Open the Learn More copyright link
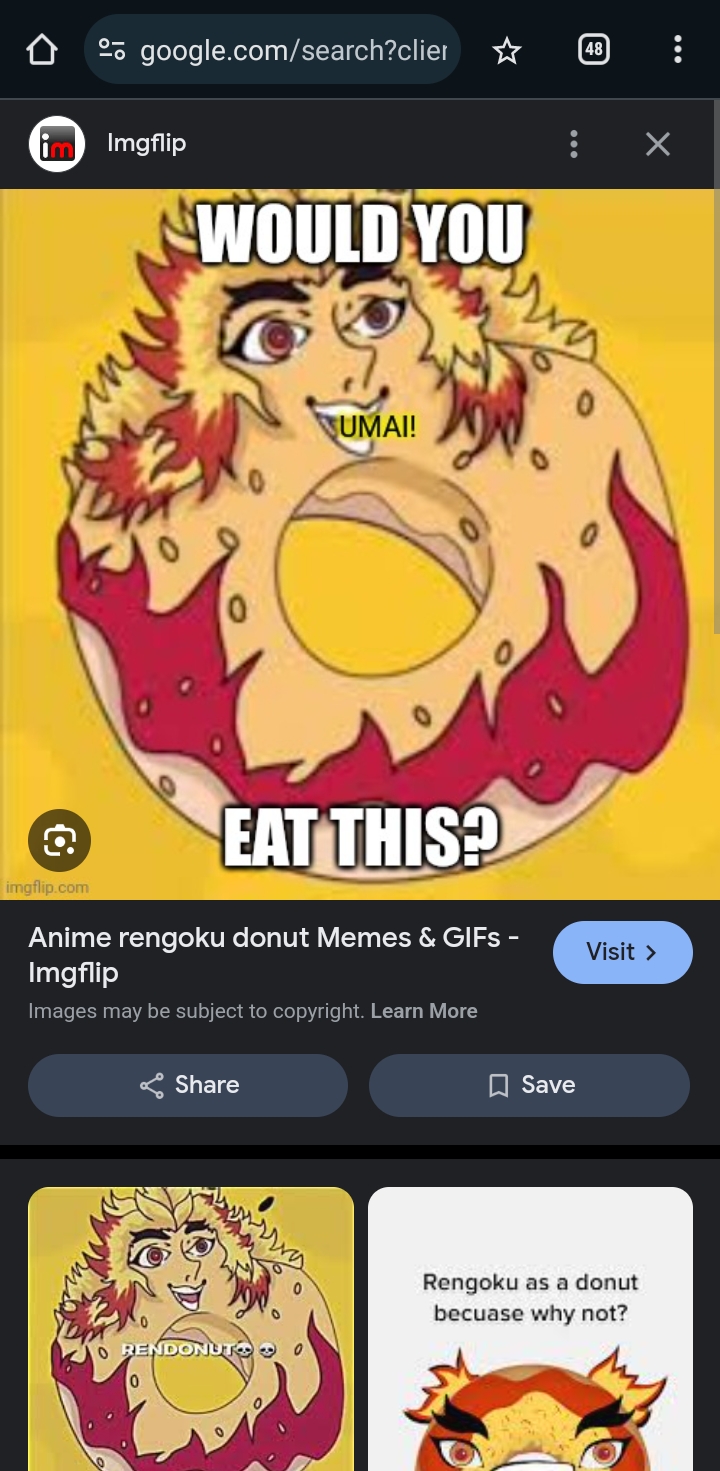720x1471 pixels. 423,1011
